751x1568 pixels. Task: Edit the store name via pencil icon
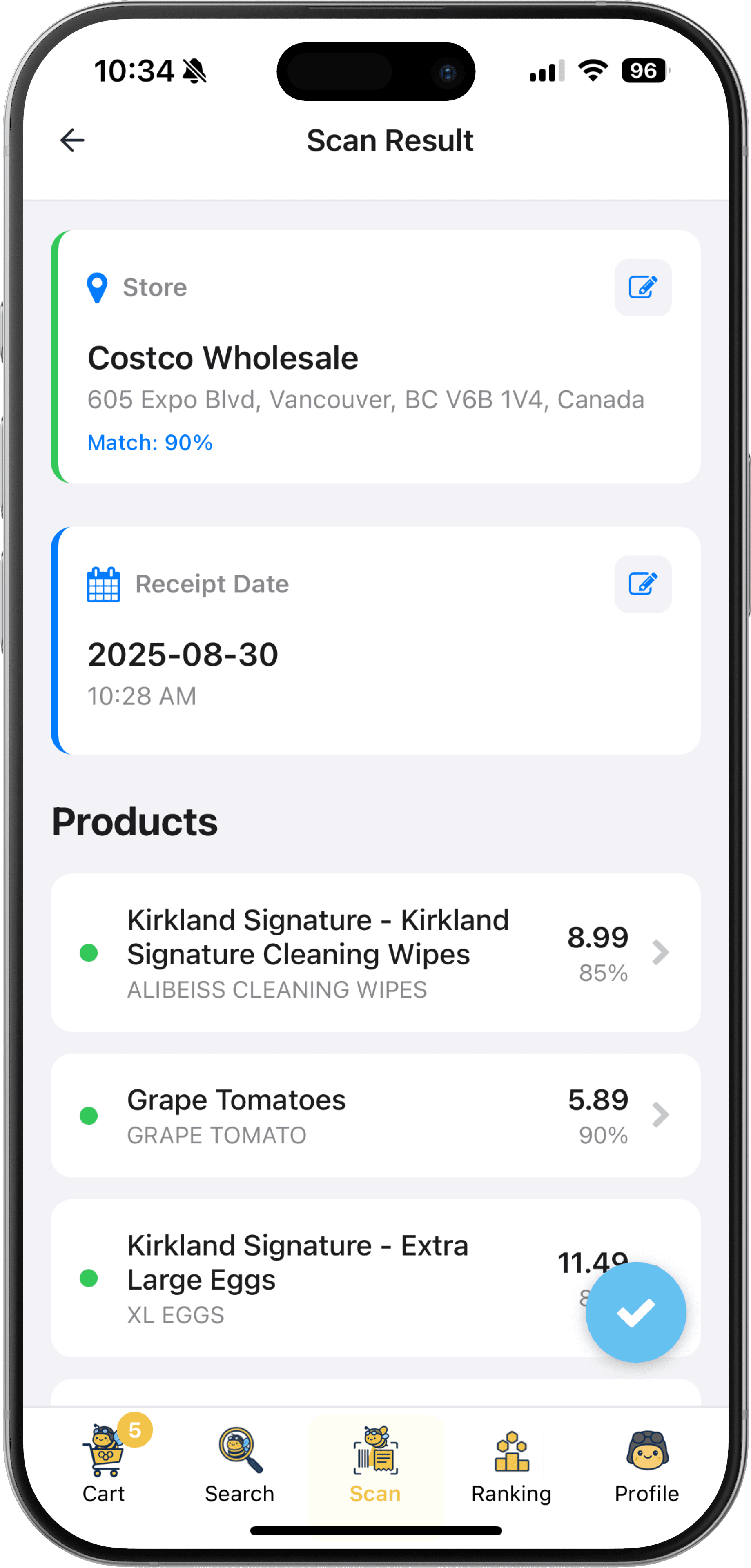pyautogui.click(x=643, y=287)
